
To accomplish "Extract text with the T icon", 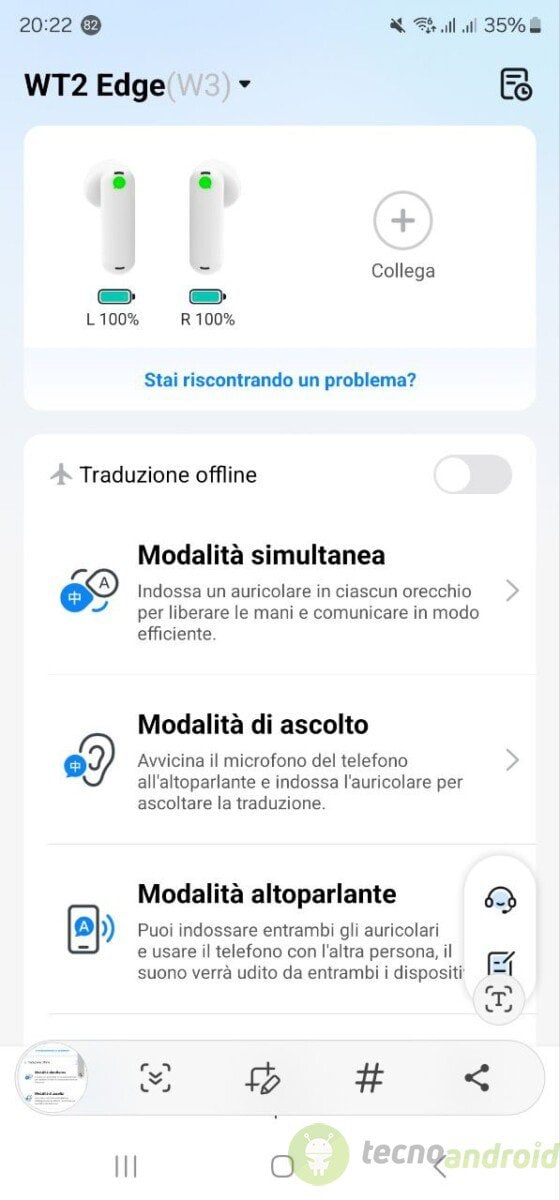I will click(499, 998).
